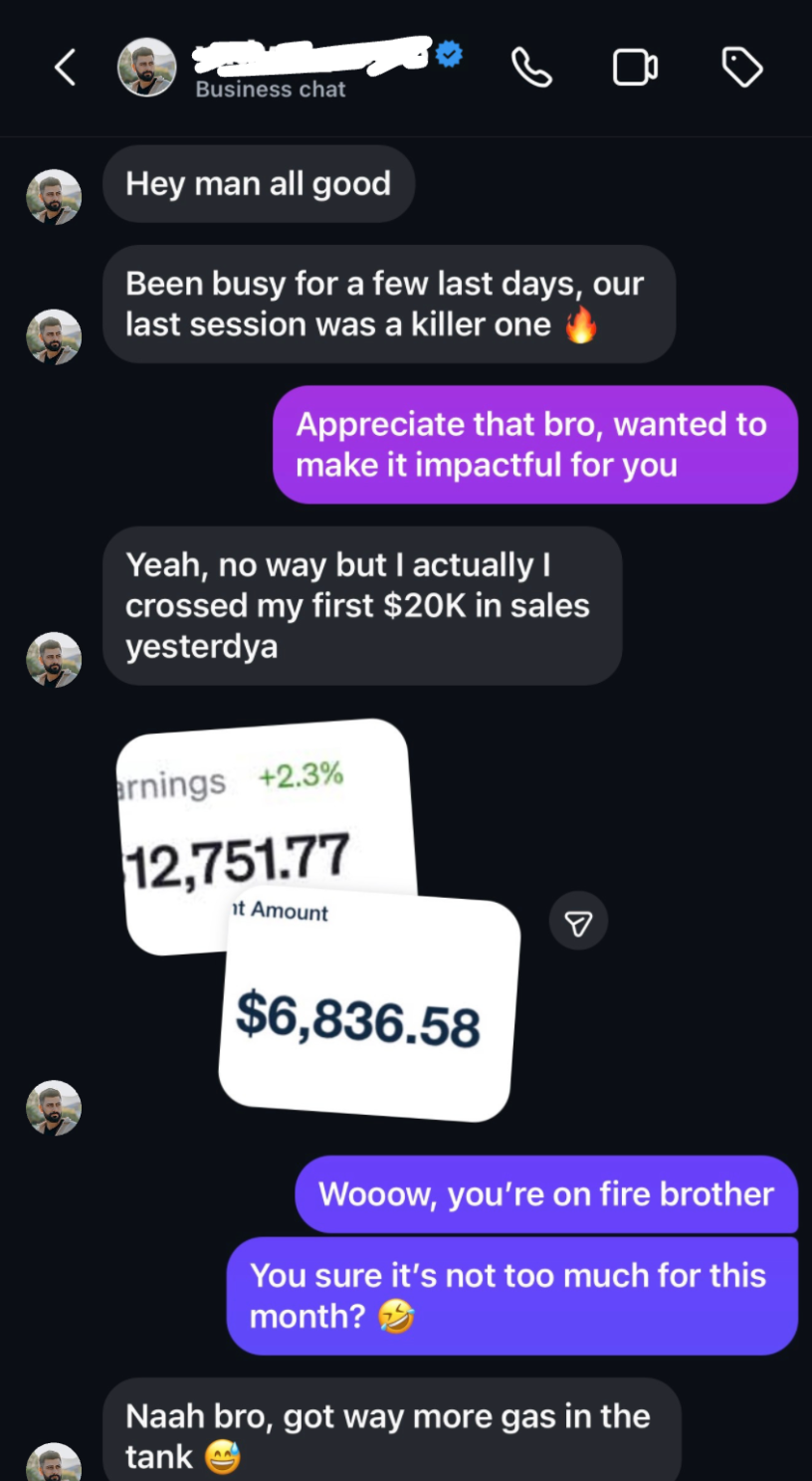
Task: Forward the shared earnings images
Action: click(x=578, y=923)
